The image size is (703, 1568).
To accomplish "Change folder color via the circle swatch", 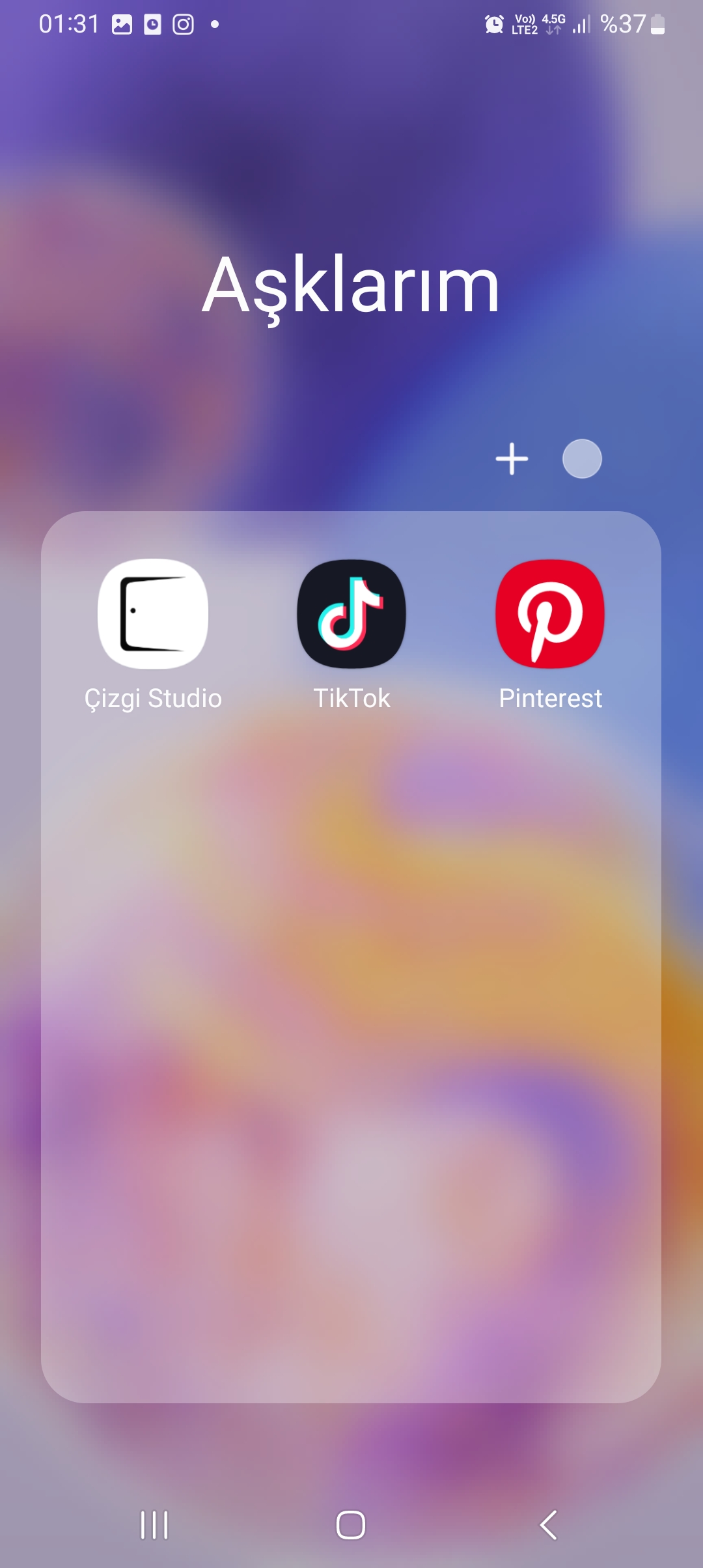I will pyautogui.click(x=582, y=459).
